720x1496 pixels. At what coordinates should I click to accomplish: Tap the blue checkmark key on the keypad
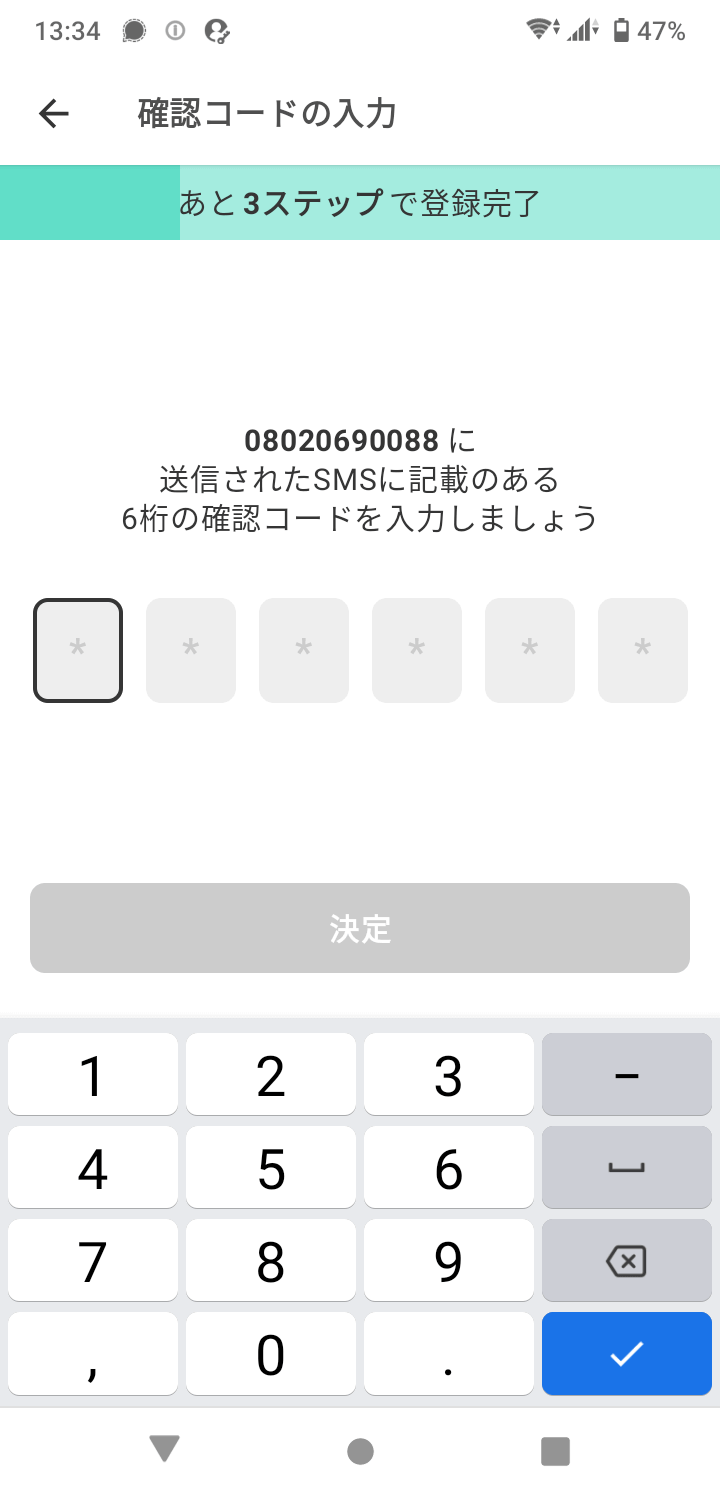(627, 1354)
